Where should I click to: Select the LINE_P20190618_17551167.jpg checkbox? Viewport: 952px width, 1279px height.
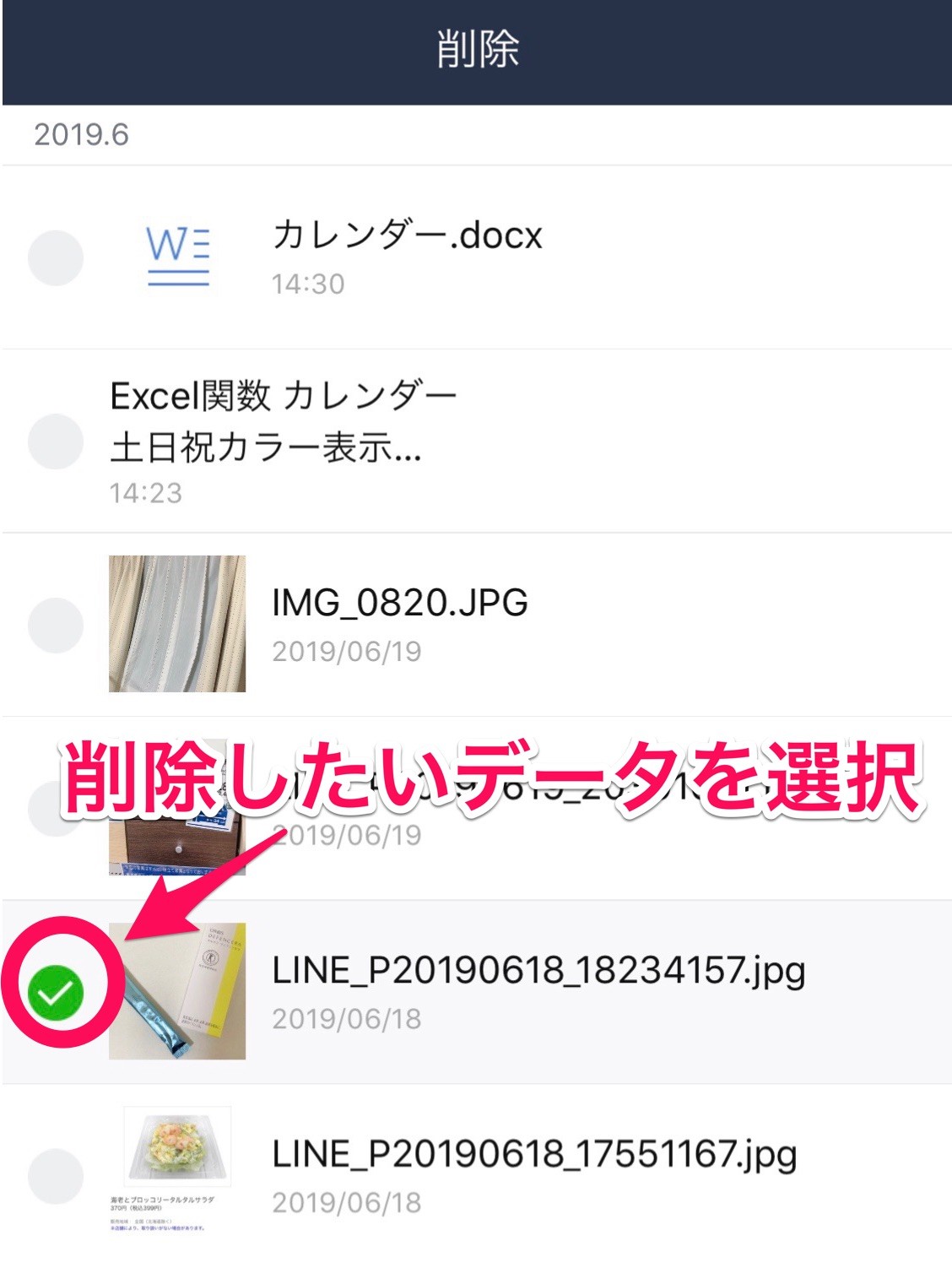click(56, 1176)
